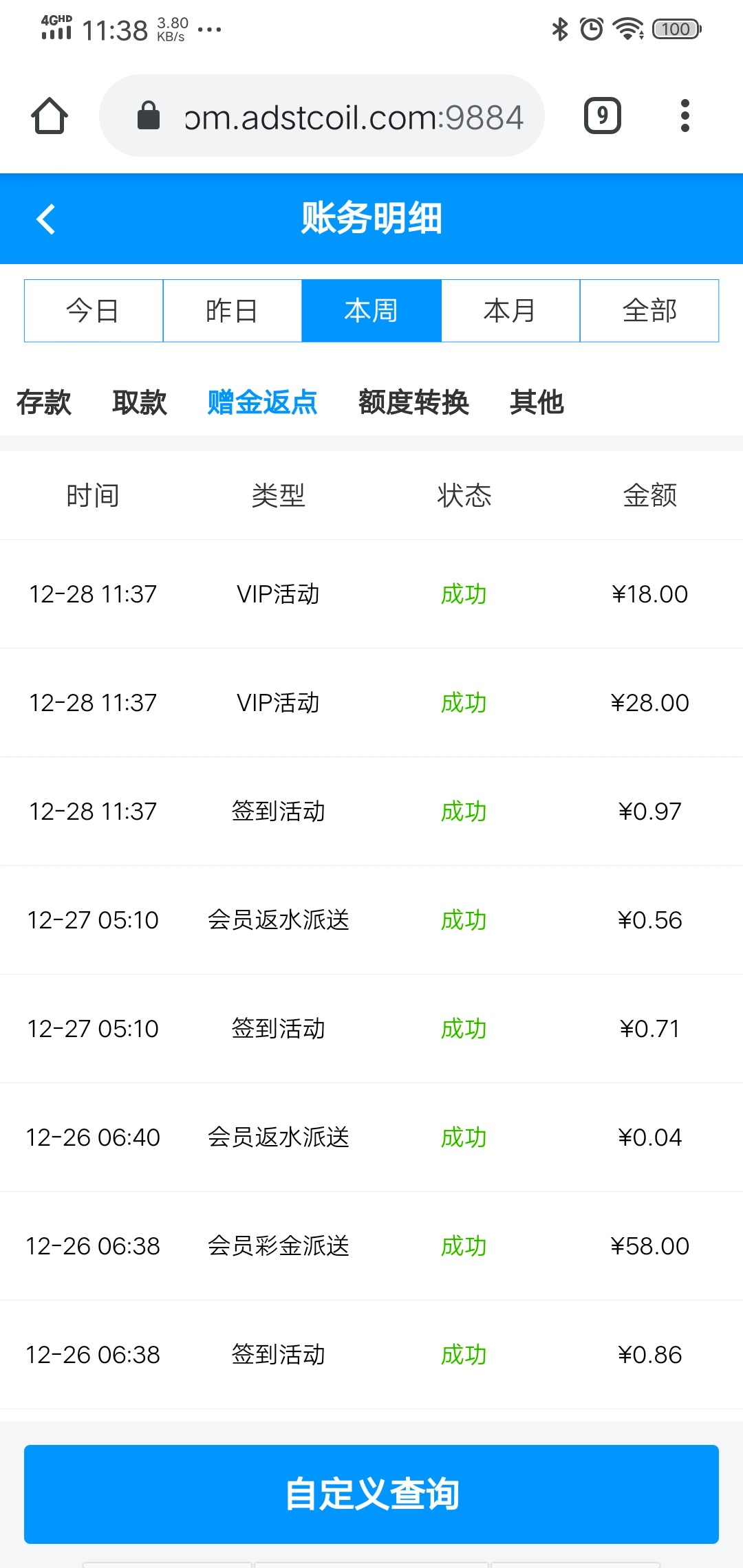Open the 额度转换 category
Image resolution: width=743 pixels, height=1568 pixels.
(413, 402)
